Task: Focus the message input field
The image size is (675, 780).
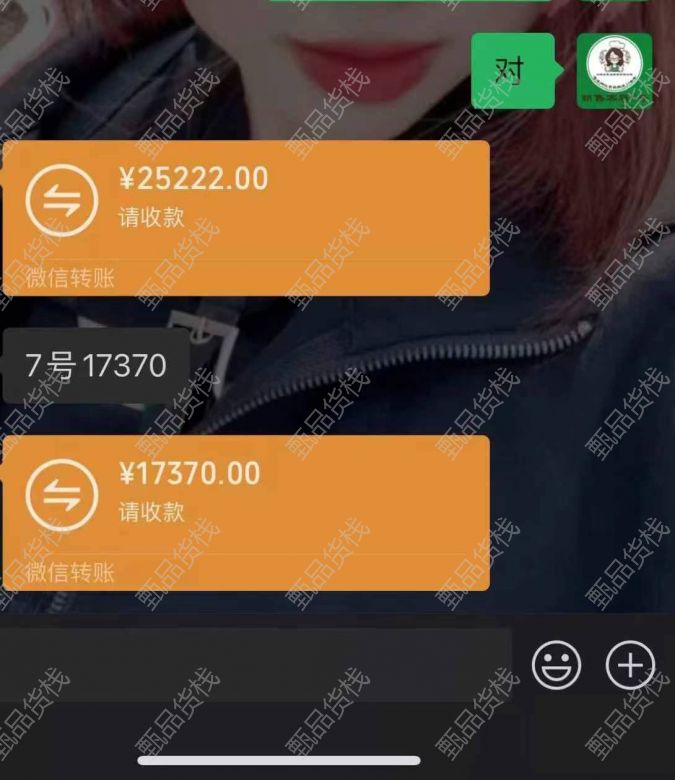Action: [x=255, y=664]
